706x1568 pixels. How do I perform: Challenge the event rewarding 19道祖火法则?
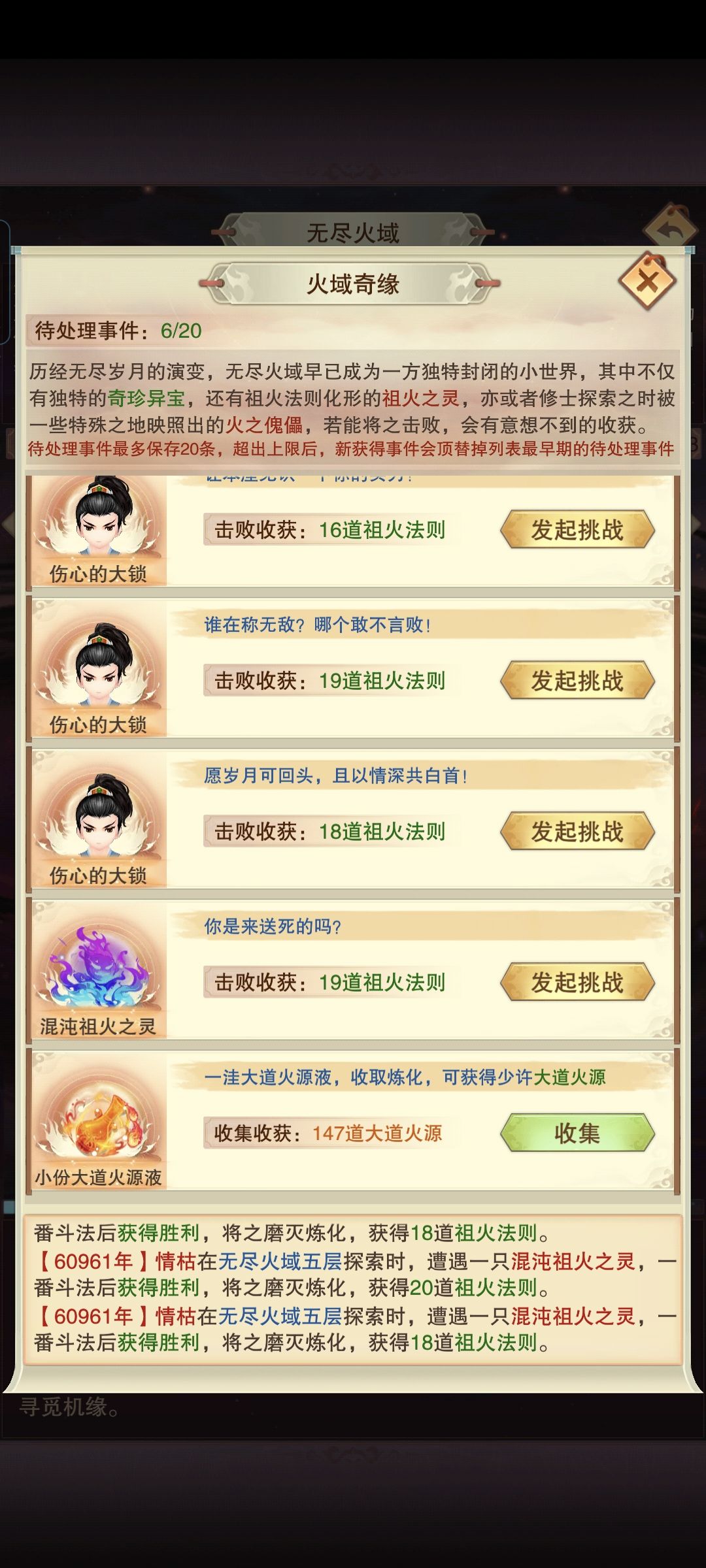[578, 681]
